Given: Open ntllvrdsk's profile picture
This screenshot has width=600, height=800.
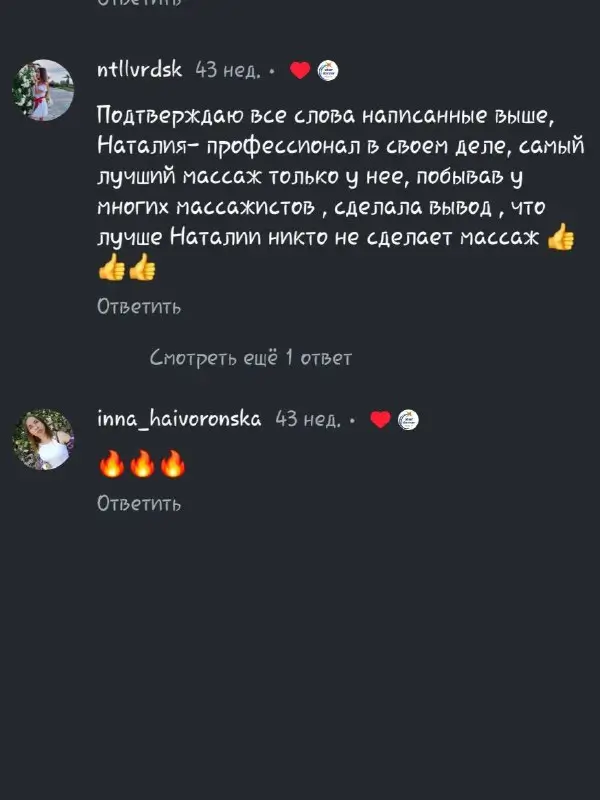Looking at the screenshot, I should tap(43, 90).
